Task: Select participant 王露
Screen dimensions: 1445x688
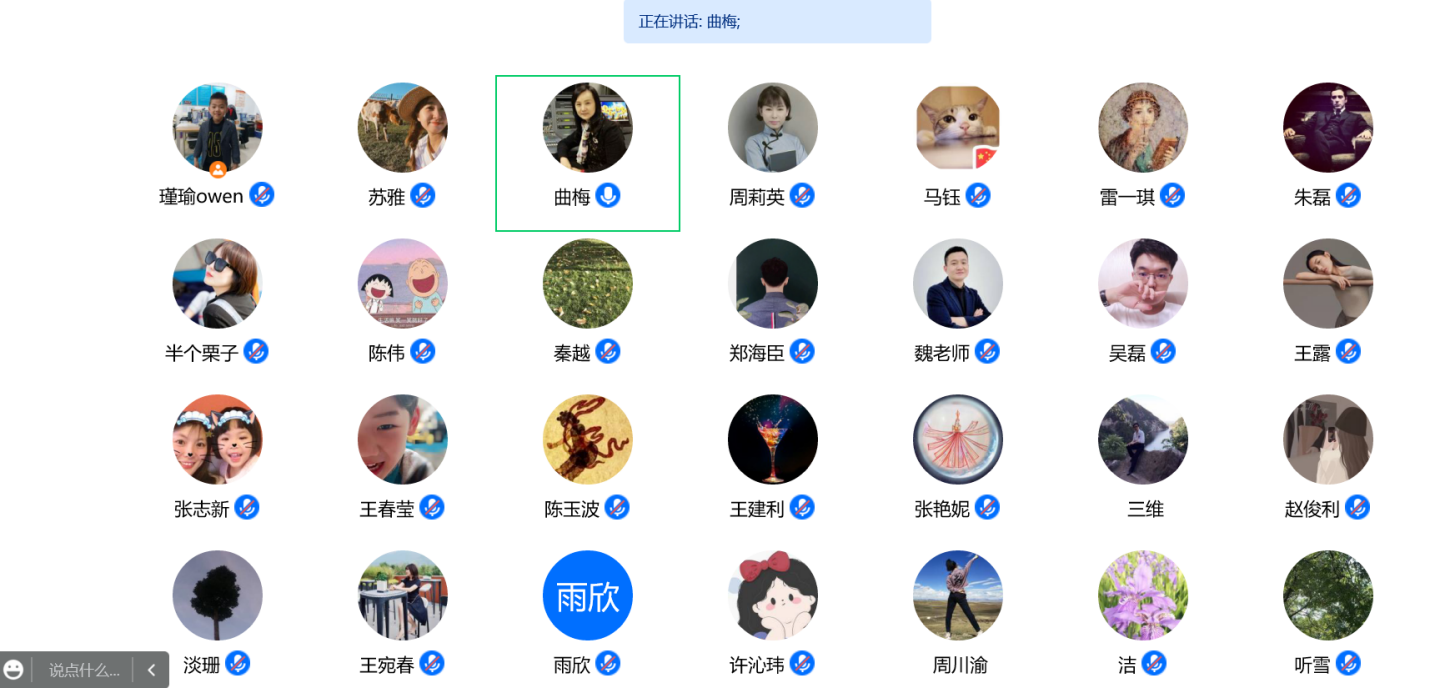Action: 1327,284
